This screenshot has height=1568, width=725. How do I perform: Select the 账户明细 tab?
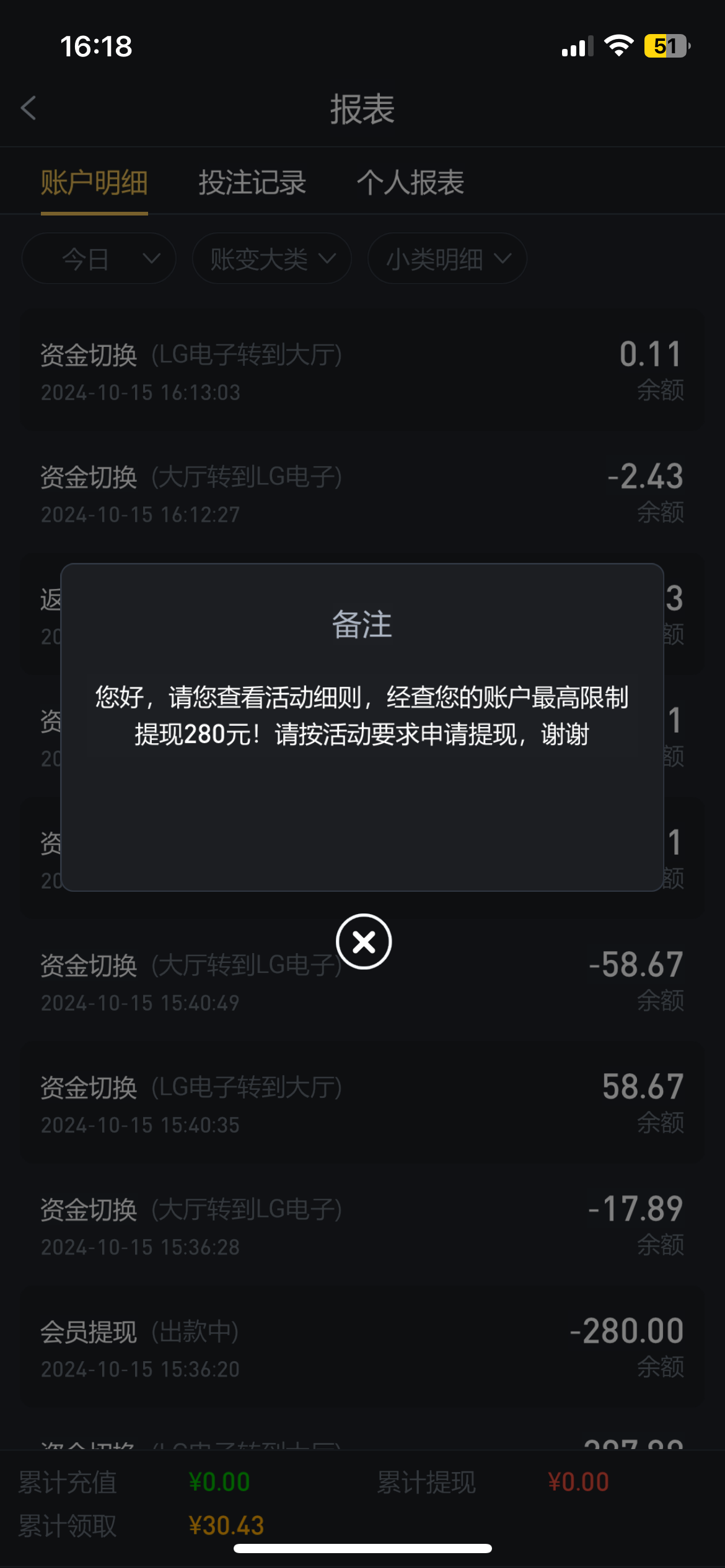pyautogui.click(x=94, y=183)
